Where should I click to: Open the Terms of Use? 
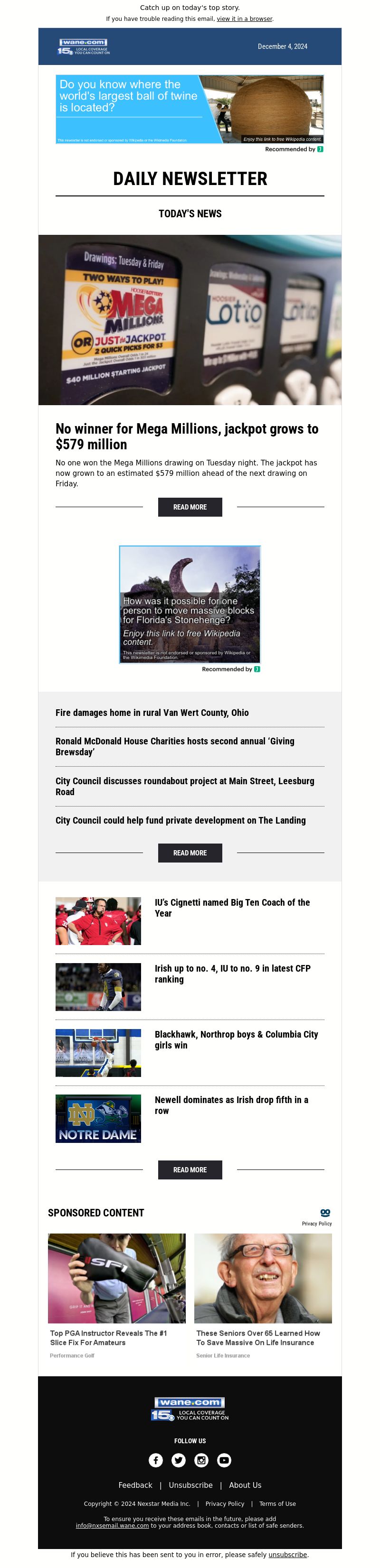pos(277,1503)
